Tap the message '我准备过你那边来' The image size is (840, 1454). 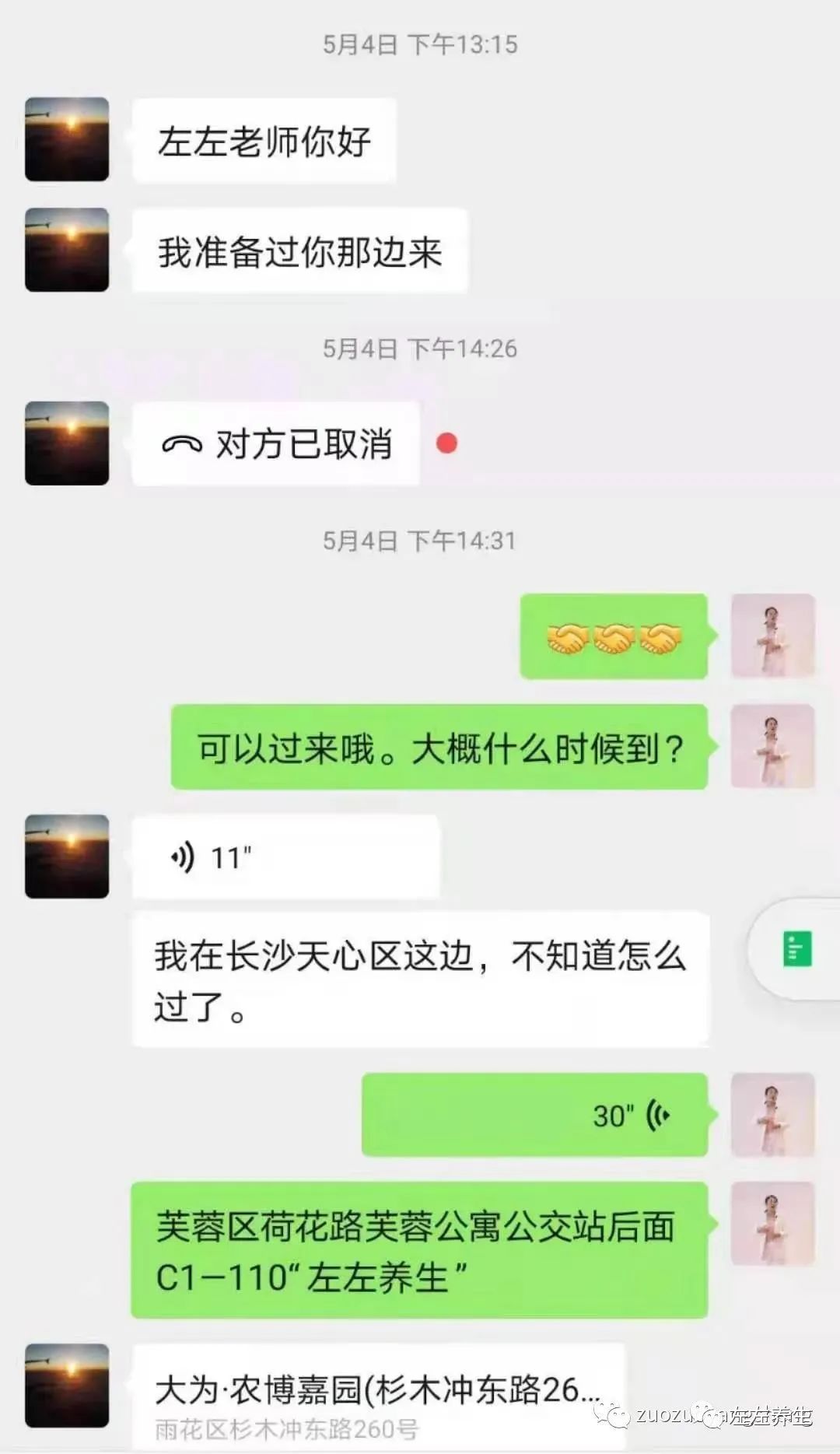pyautogui.click(x=299, y=249)
